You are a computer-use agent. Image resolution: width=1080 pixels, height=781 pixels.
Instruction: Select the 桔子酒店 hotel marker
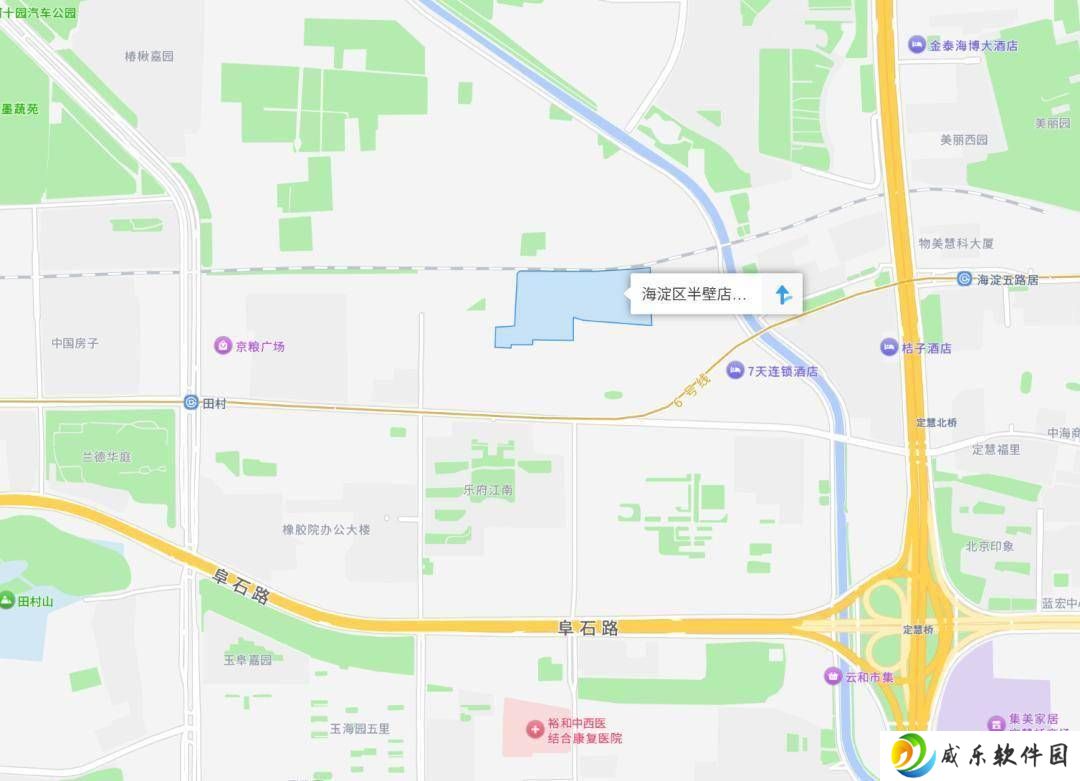click(889, 347)
